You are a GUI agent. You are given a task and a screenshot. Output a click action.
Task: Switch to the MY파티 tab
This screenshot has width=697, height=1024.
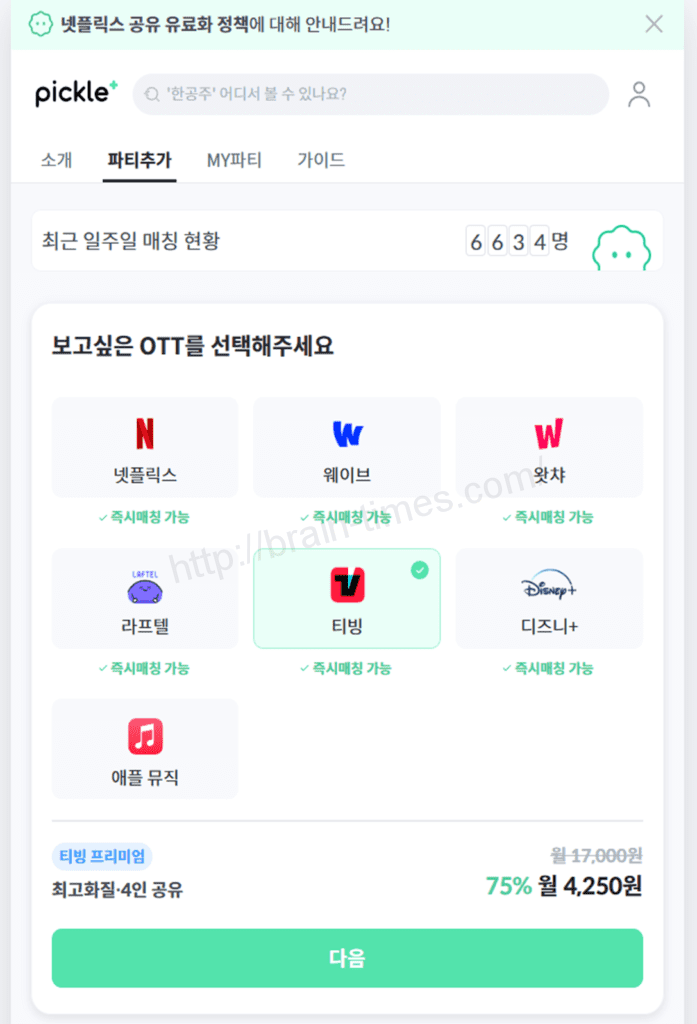[234, 160]
